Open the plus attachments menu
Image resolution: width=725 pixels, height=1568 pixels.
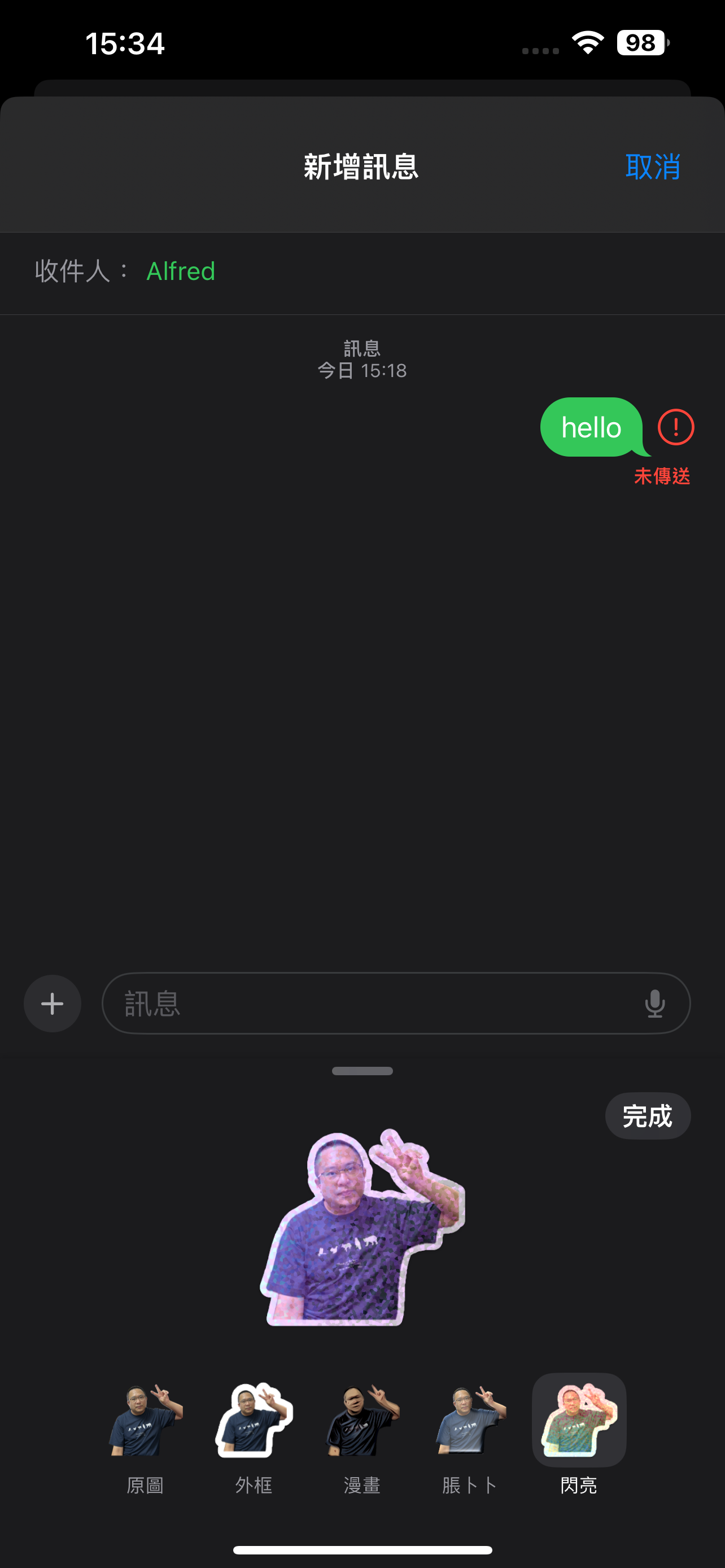53,1003
